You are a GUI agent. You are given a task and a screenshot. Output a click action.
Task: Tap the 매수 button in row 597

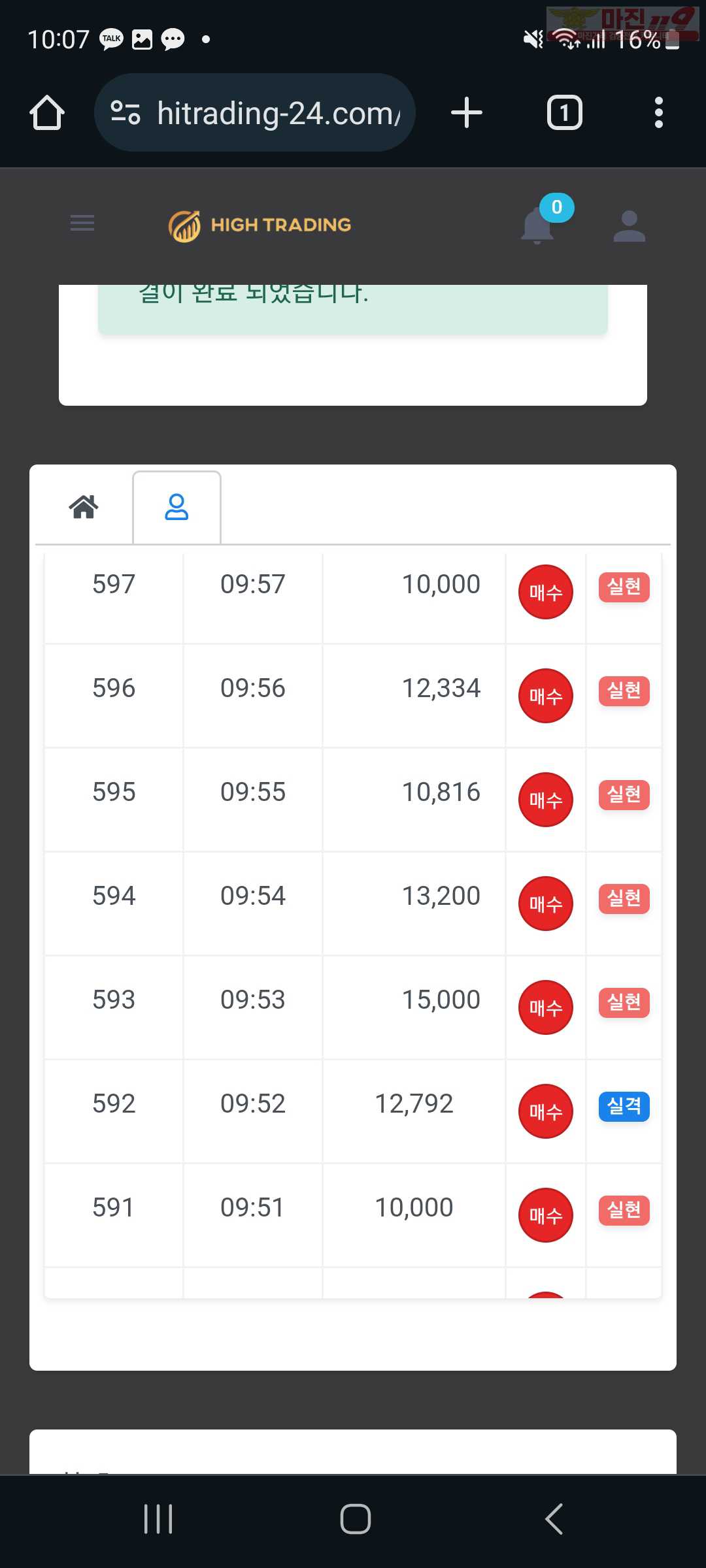[546, 592]
